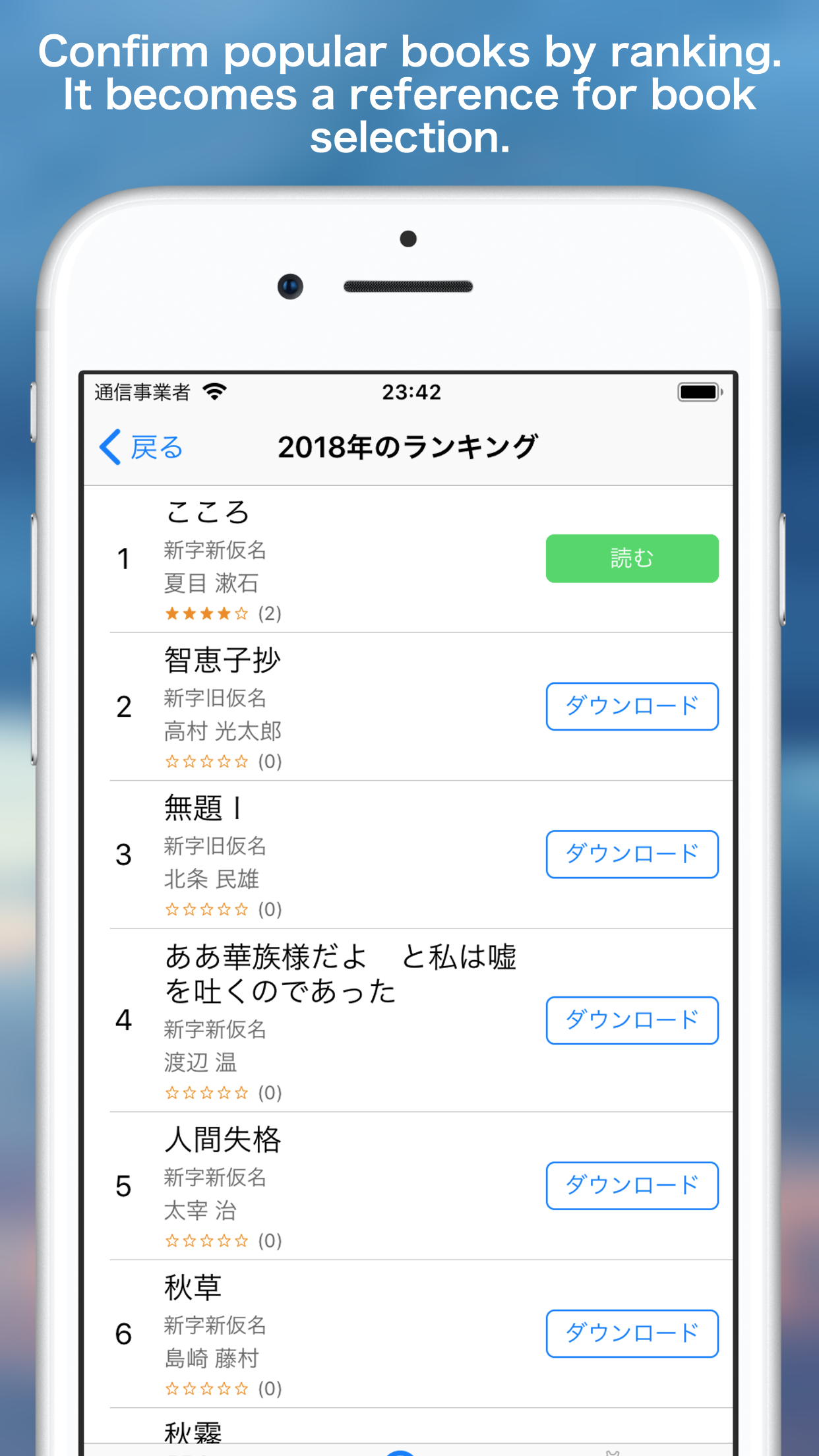This screenshot has width=819, height=1456.
Task: Toggle the fourth star on こころ's rating
Action: click(223, 613)
